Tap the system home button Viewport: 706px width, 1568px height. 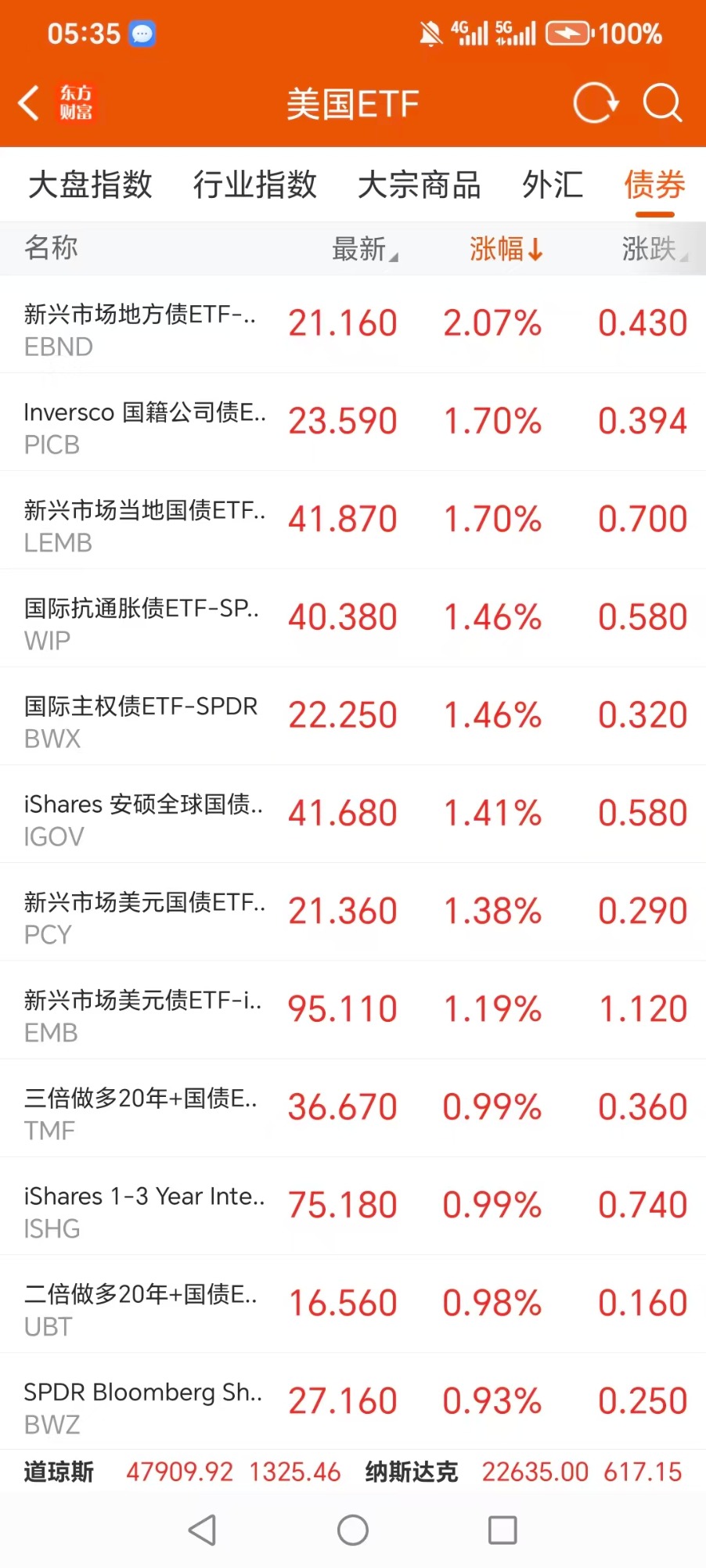tap(353, 1530)
